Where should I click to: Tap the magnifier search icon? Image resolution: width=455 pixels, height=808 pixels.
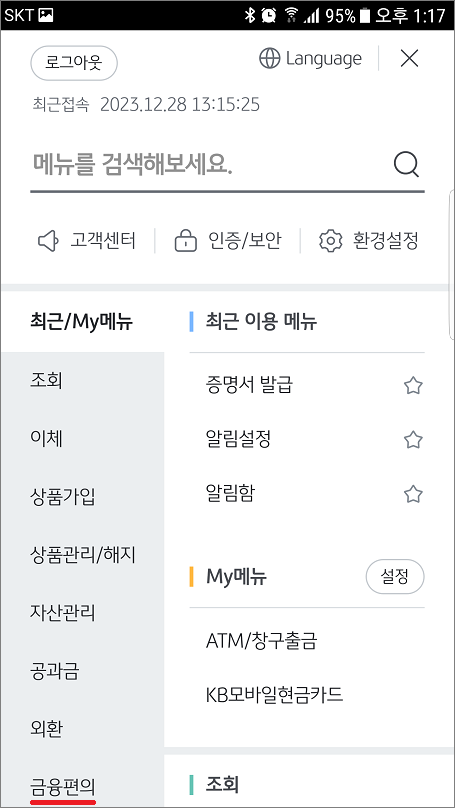[x=407, y=165]
